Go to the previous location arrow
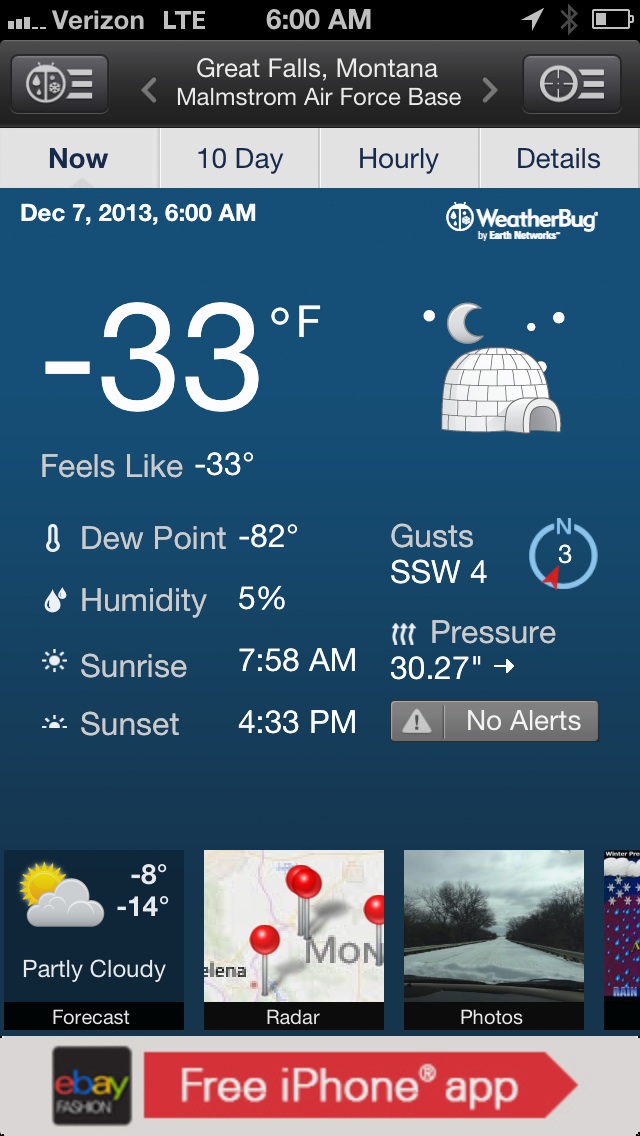This screenshot has width=640, height=1136. pos(149,92)
